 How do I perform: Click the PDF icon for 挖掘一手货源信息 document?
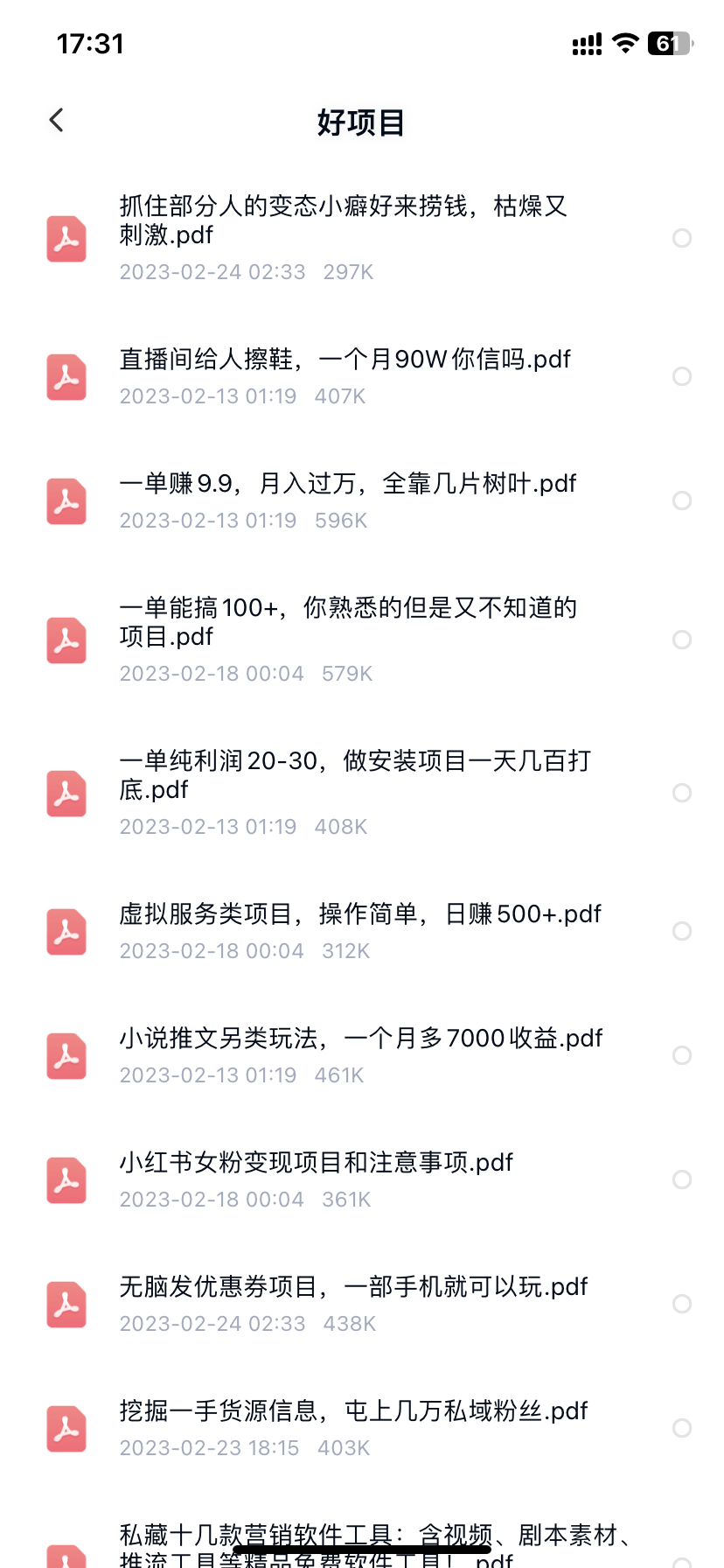click(66, 1428)
